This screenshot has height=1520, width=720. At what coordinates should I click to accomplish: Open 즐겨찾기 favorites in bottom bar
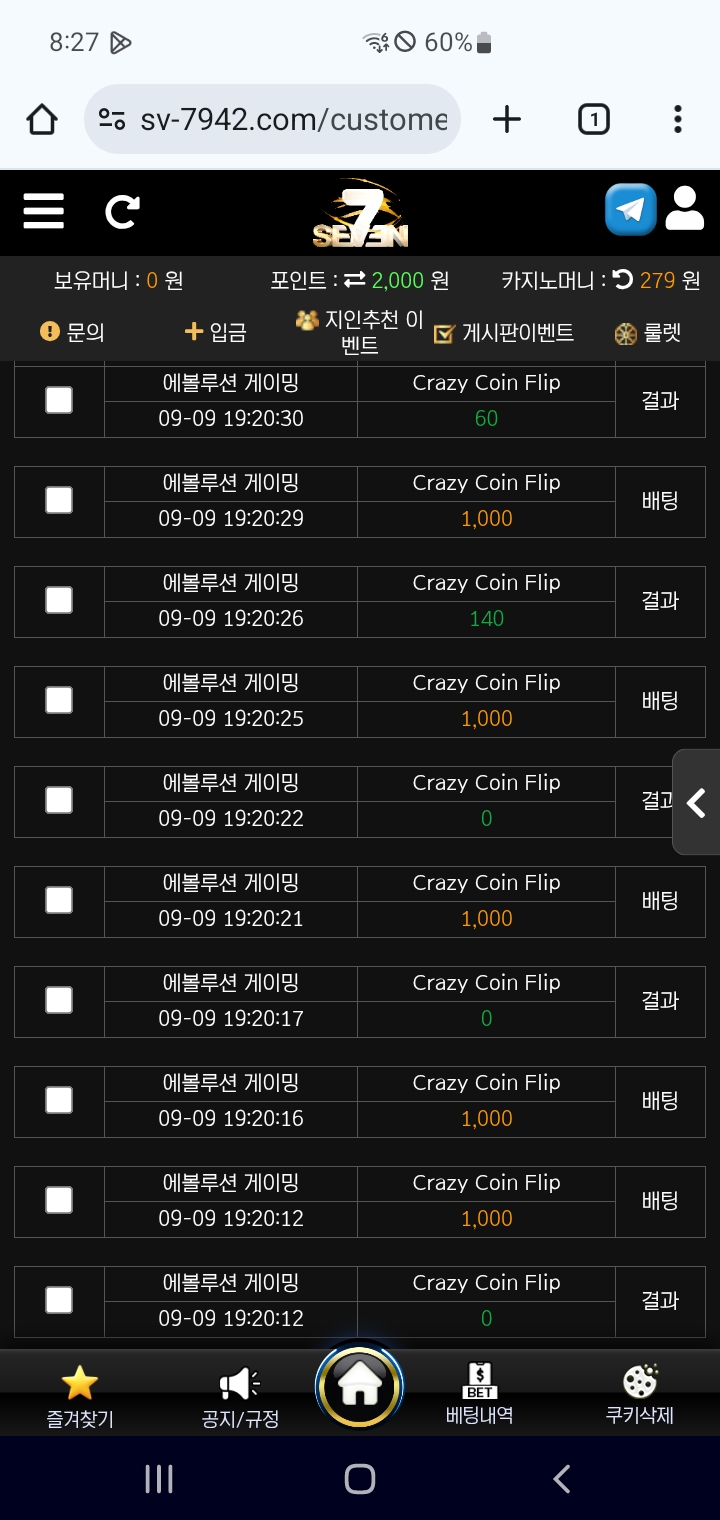pyautogui.click(x=80, y=1397)
